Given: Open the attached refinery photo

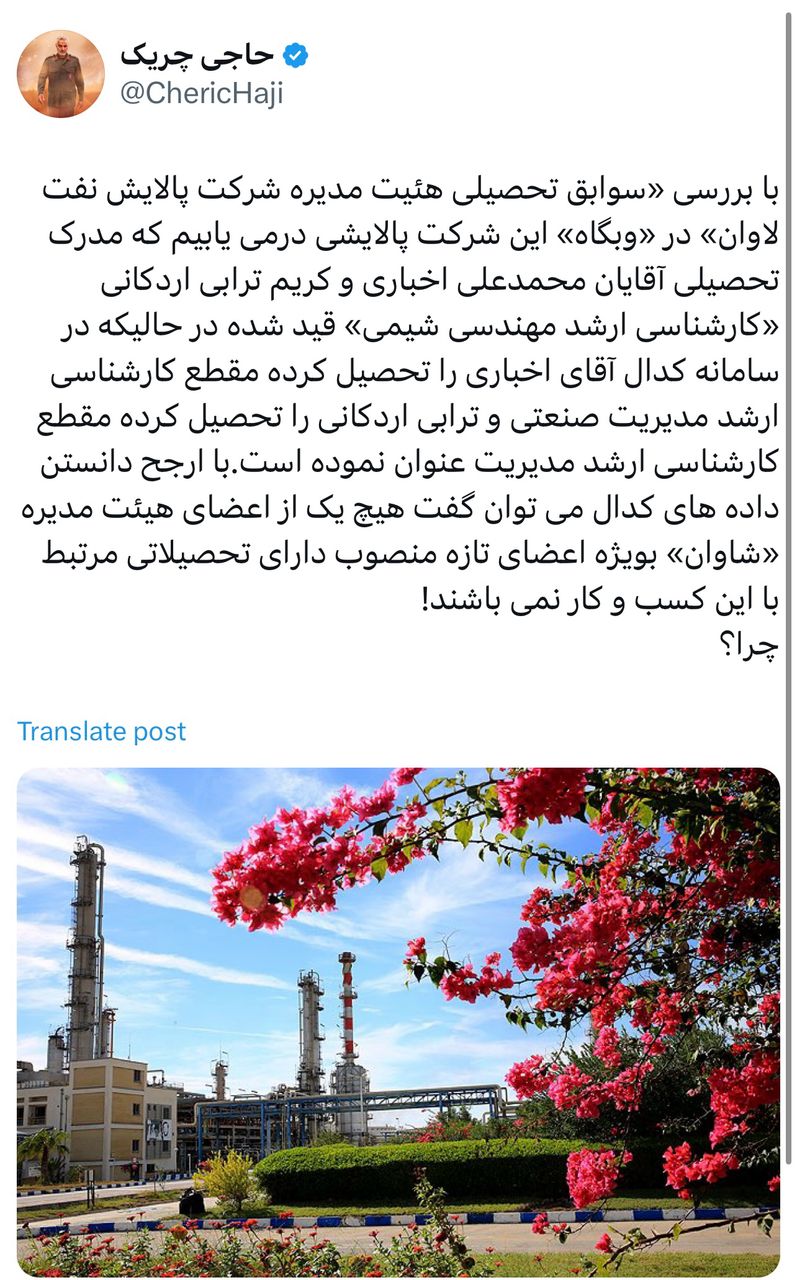Looking at the screenshot, I should pyautogui.click(x=398, y=1020).
